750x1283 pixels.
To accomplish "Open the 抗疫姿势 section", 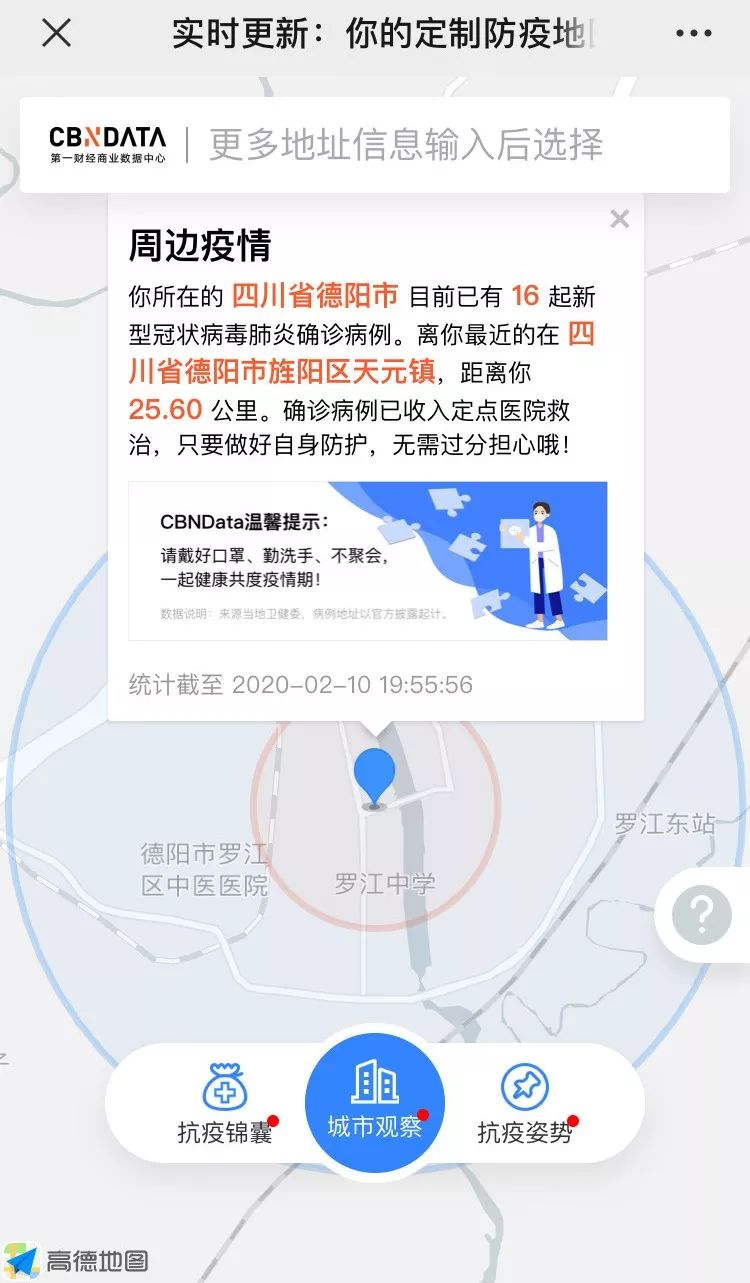I will pyautogui.click(x=525, y=1103).
